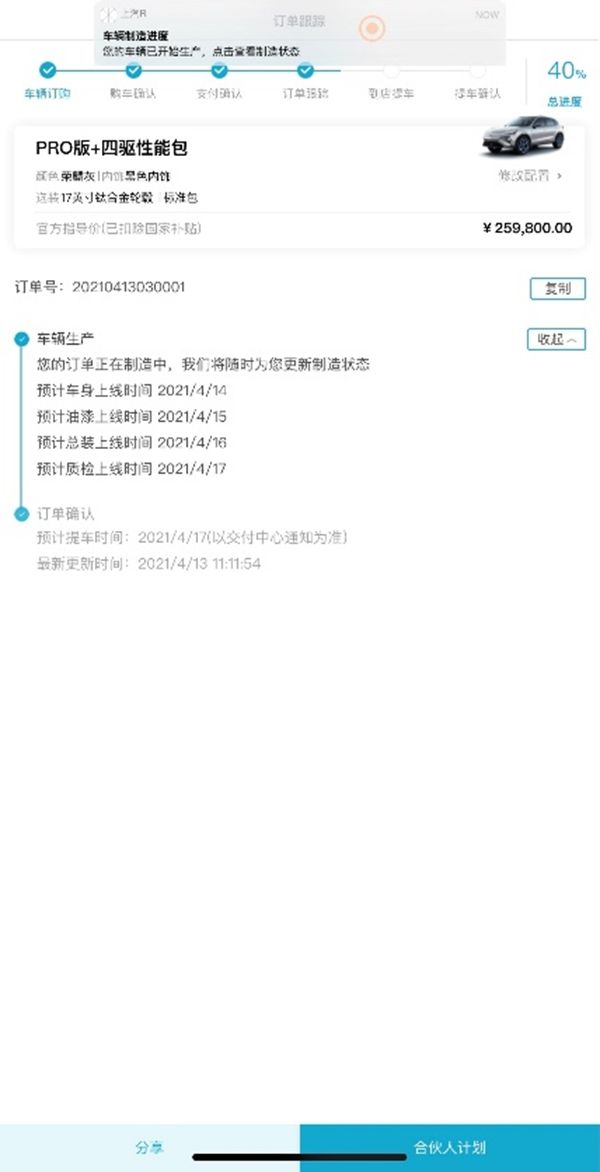Open the 合伙人计划 partner plan

[x=450, y=1147]
